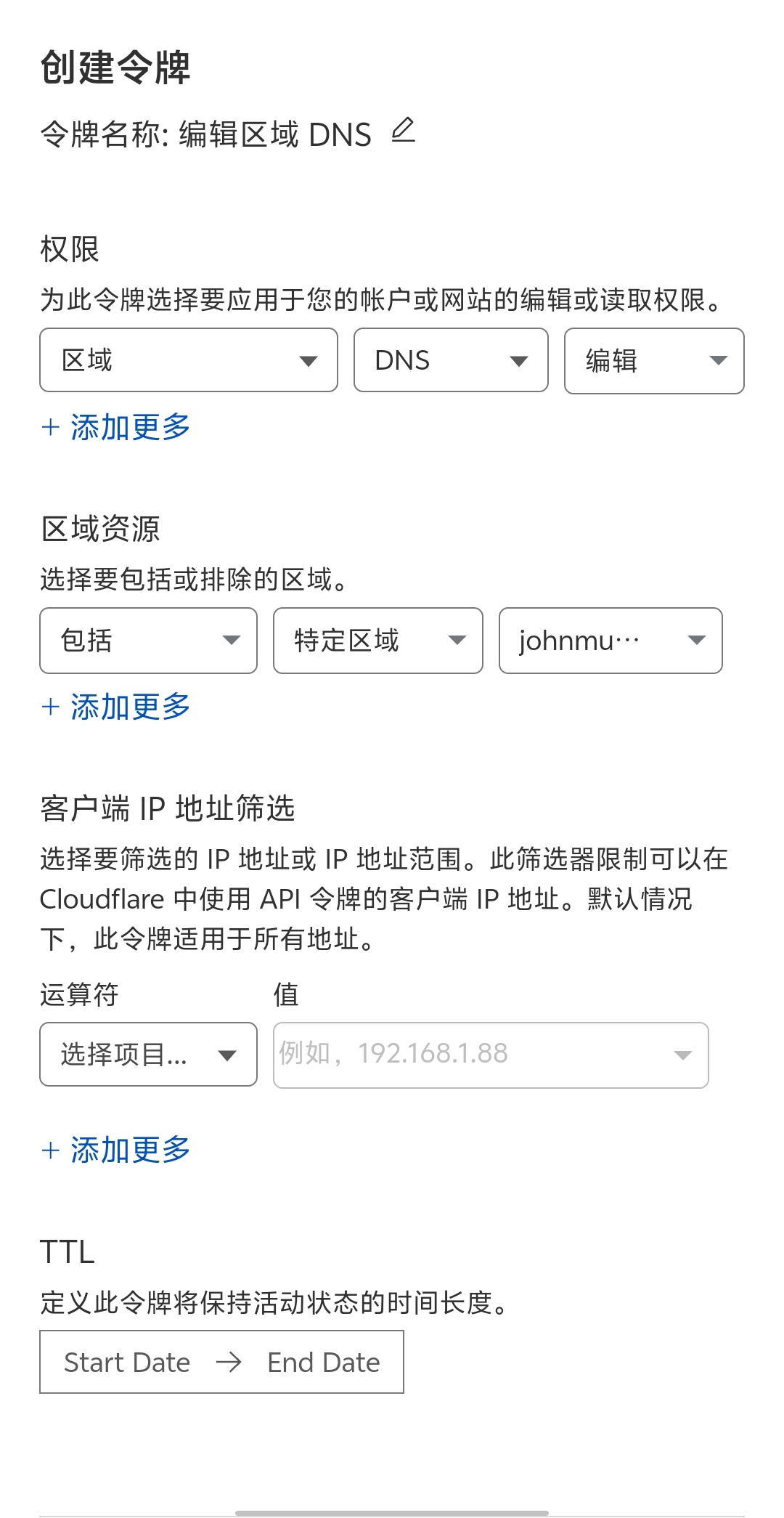Pick the TTL End Date

pos(323,1363)
